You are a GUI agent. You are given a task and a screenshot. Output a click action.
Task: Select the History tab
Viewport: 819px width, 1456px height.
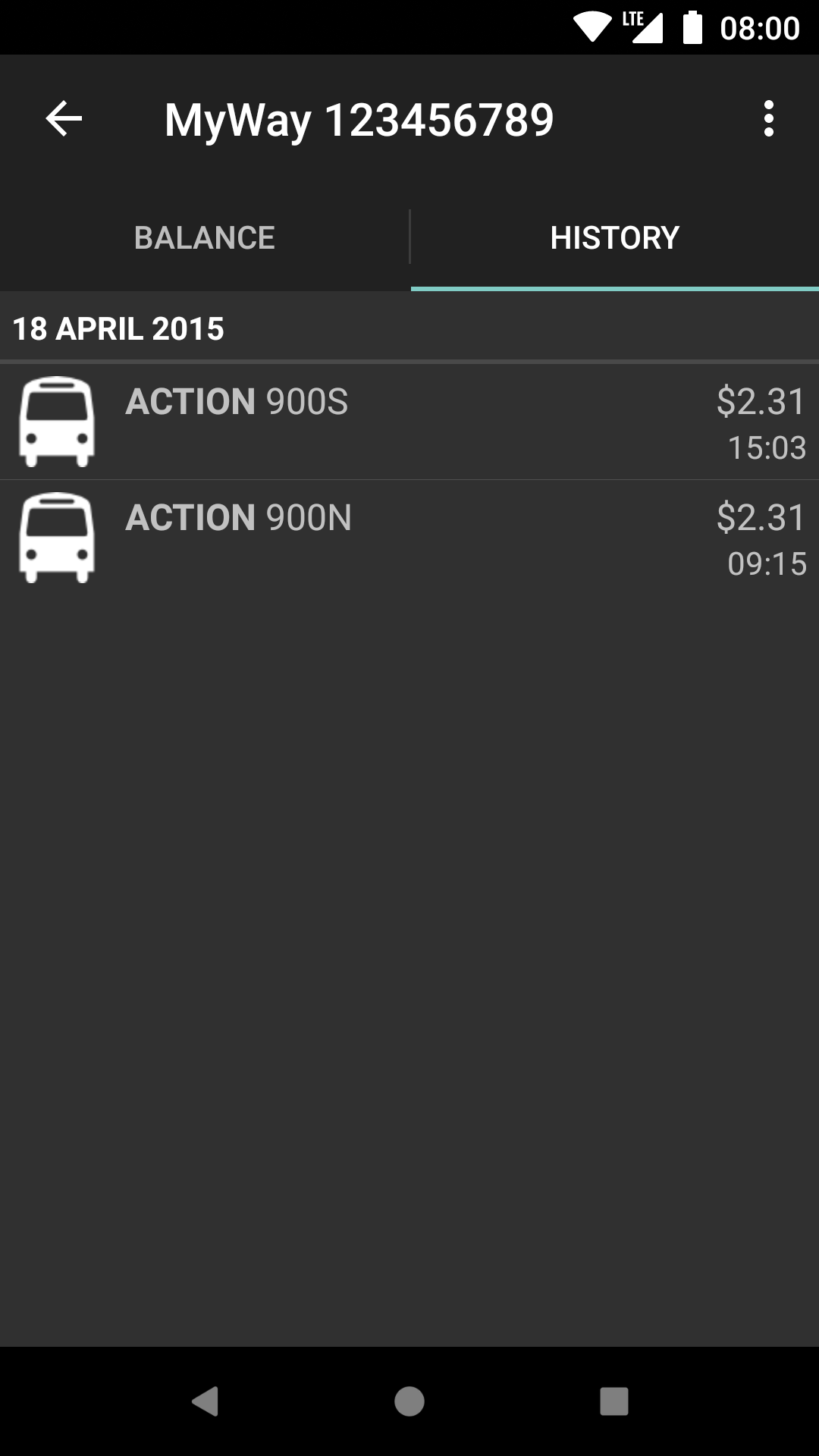click(615, 238)
